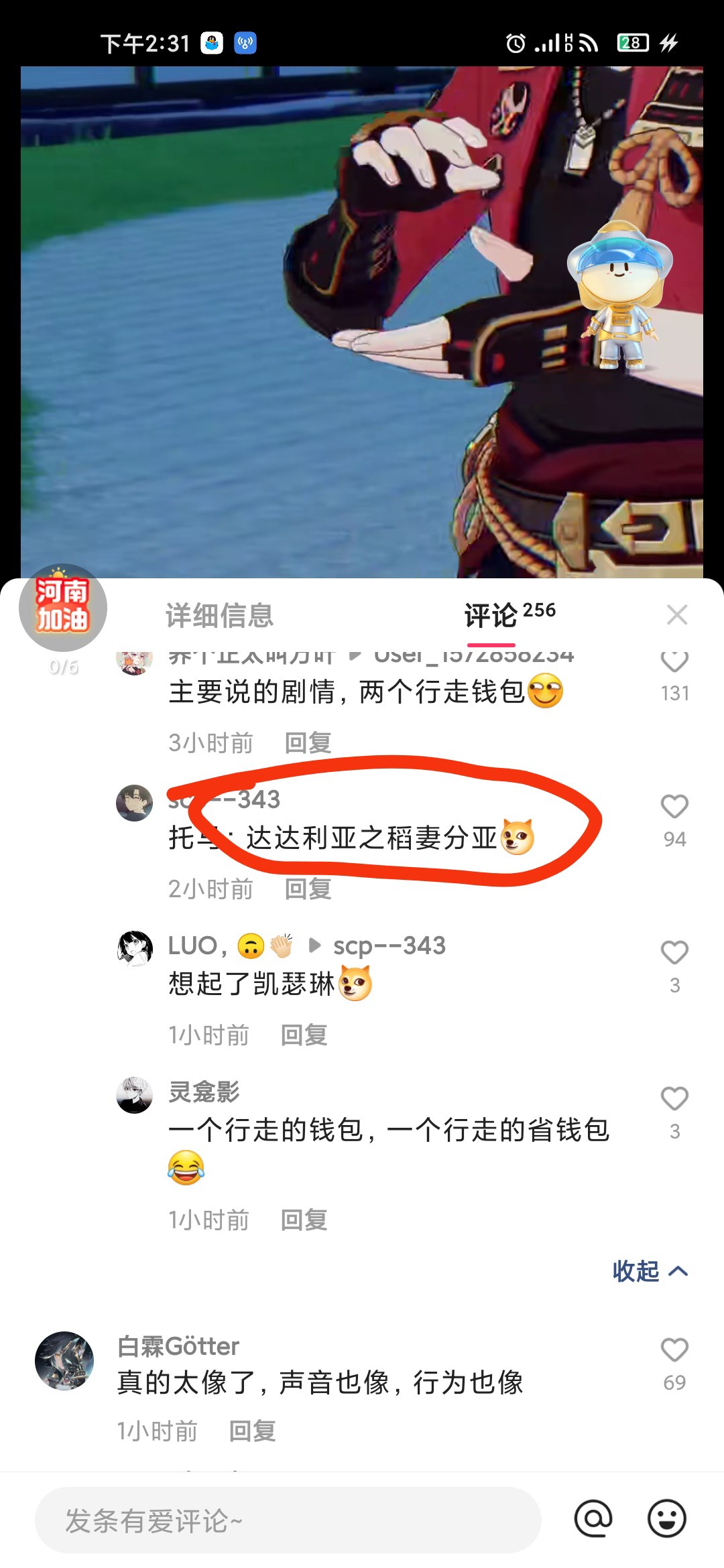
Task: Reply to 灵龛影's comment
Action: 304,1220
